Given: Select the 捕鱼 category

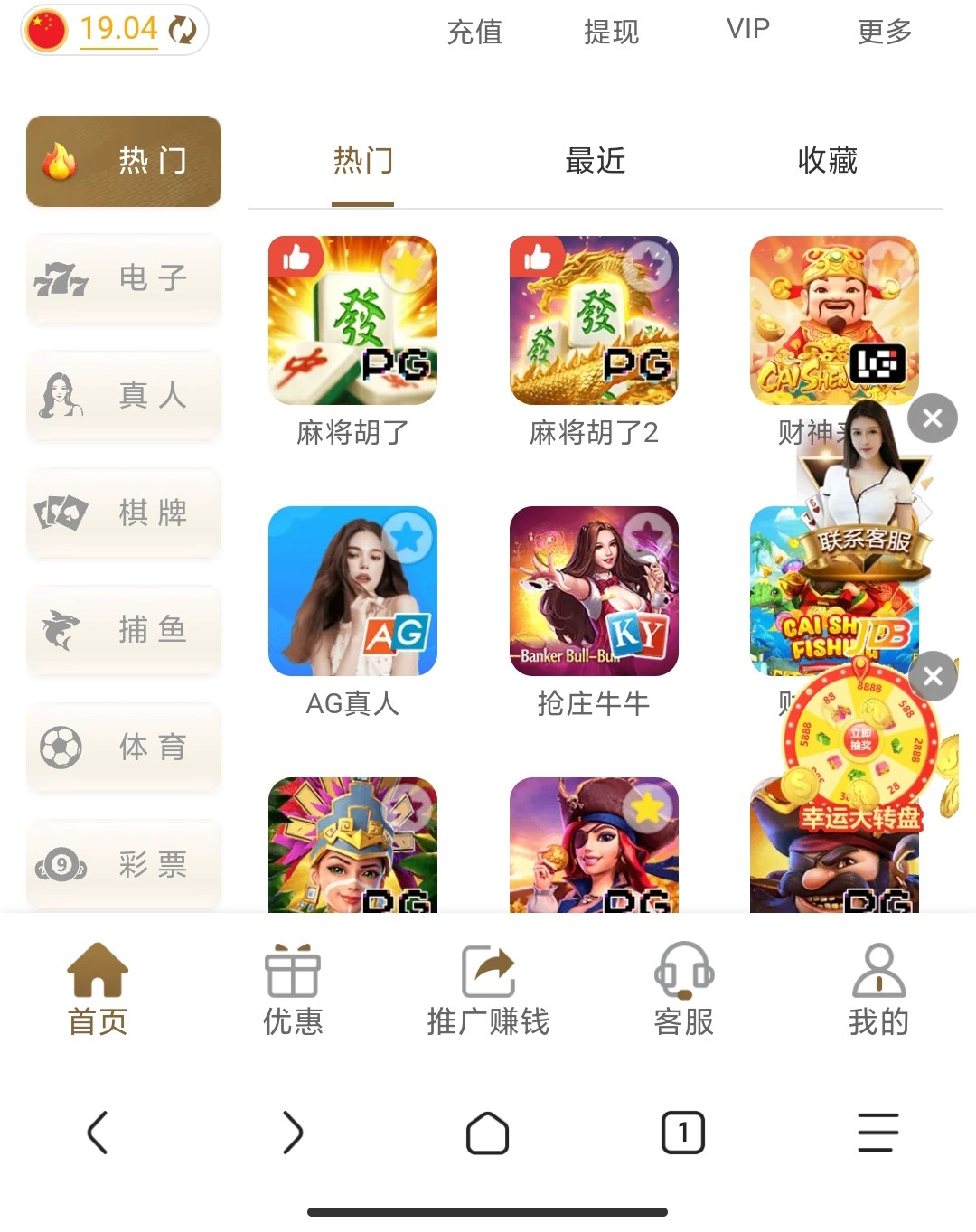Looking at the screenshot, I should point(124,630).
